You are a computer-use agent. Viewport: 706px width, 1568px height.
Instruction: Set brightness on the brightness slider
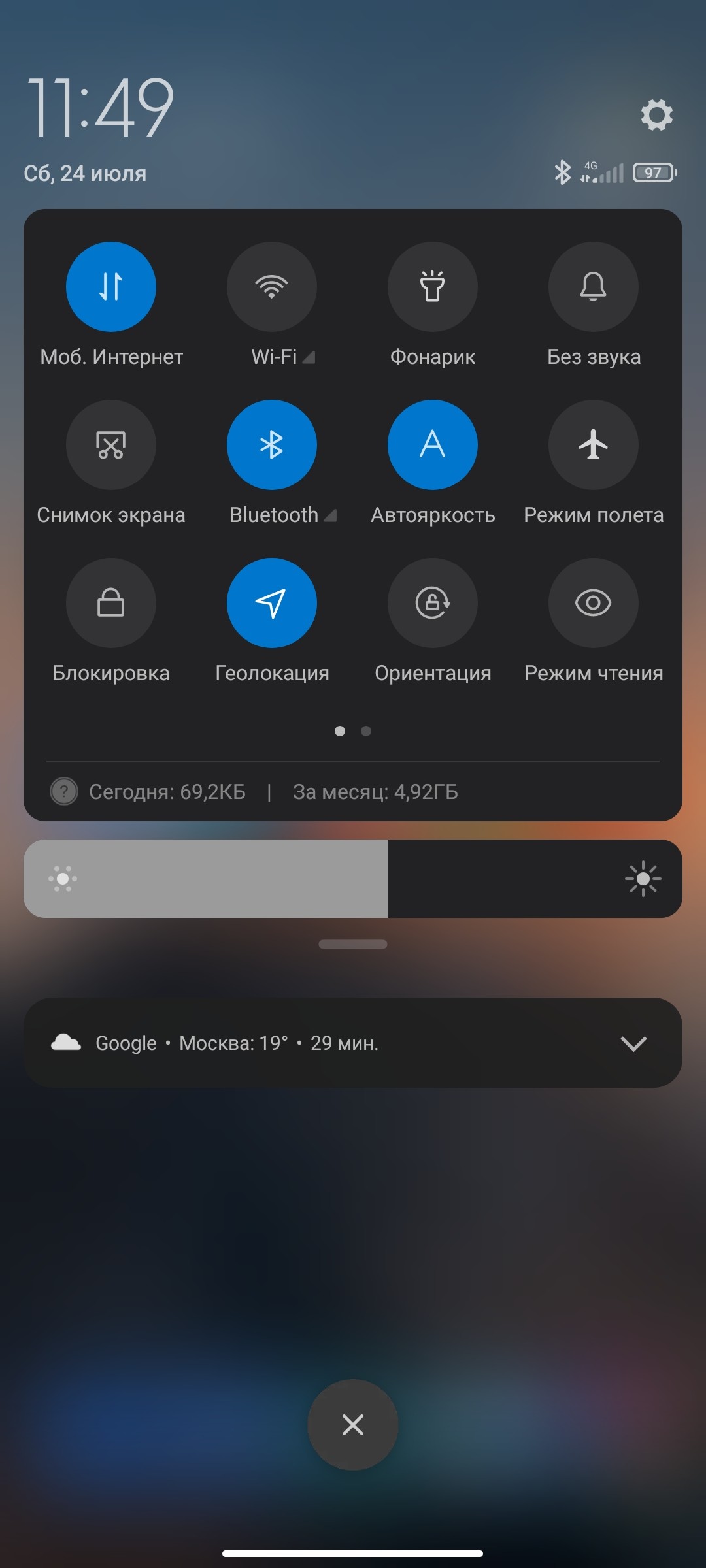(x=387, y=879)
